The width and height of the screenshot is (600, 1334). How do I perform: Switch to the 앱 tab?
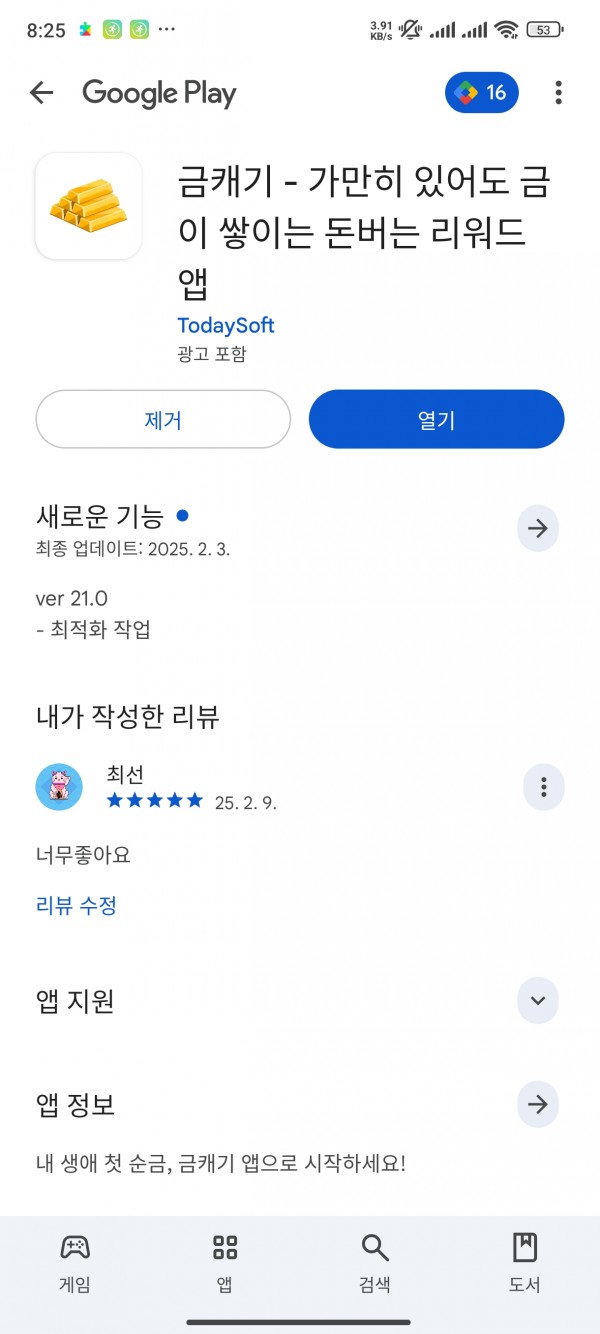[225, 1263]
